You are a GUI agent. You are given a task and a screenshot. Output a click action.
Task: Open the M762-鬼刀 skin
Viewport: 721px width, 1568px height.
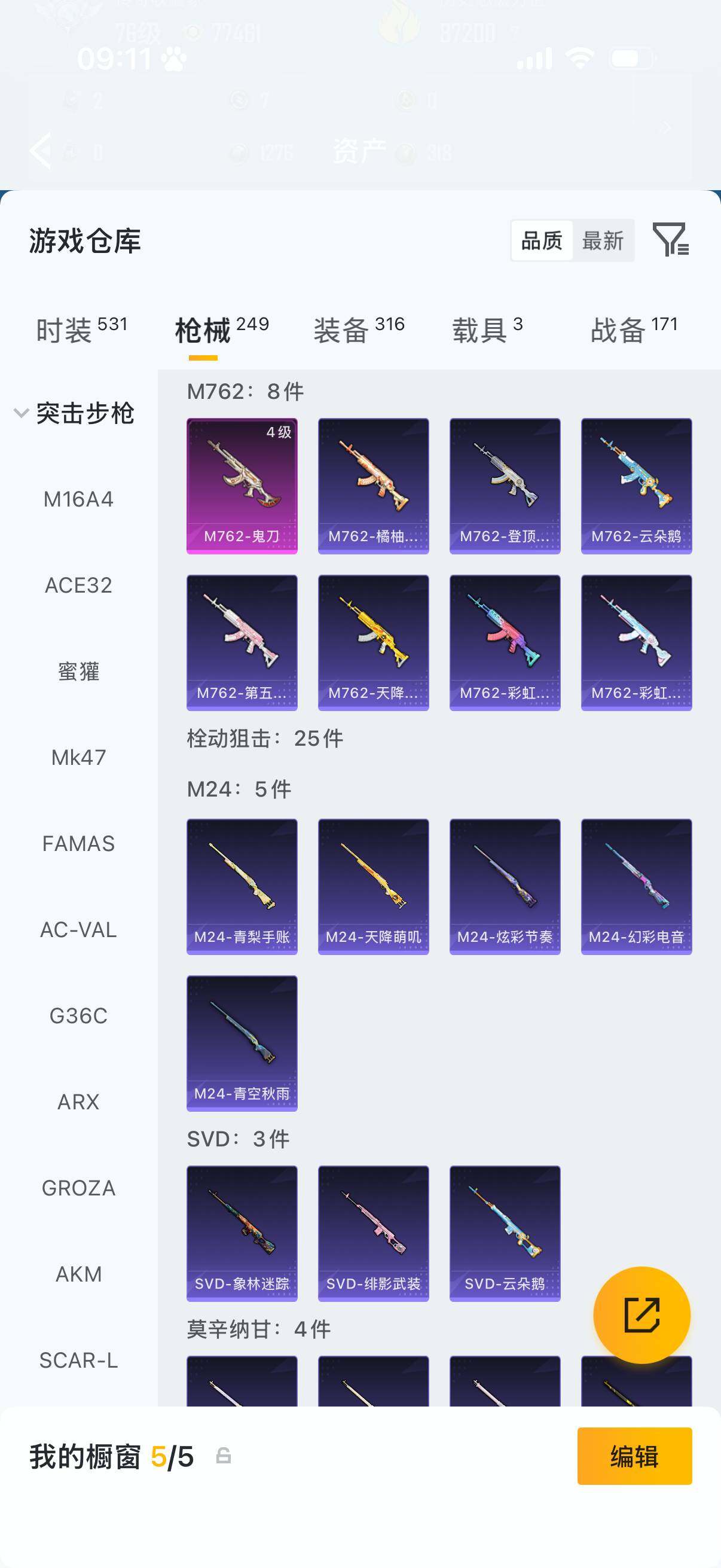click(242, 486)
